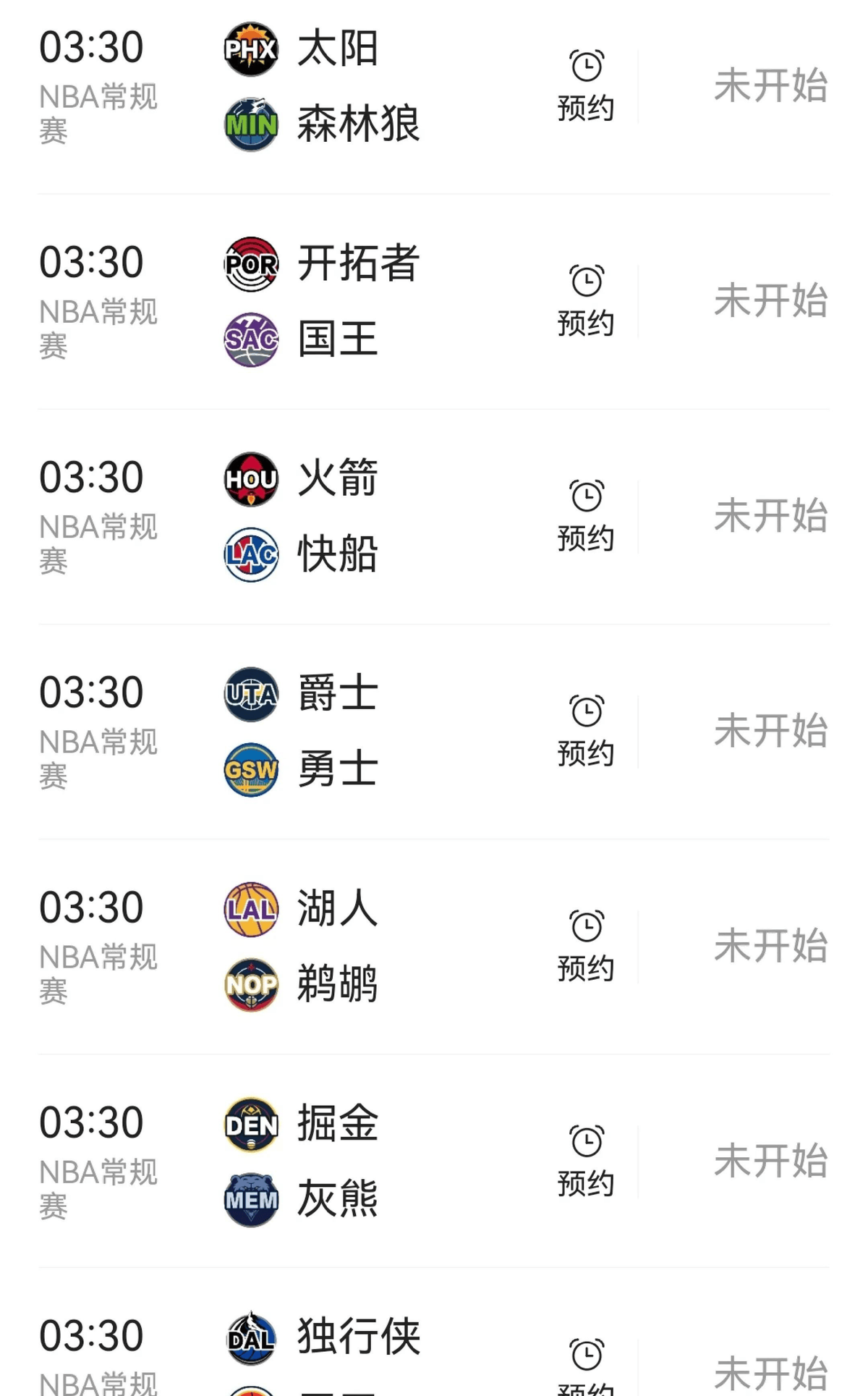Click the Lakers LAL logo icon
This screenshot has height=1396, width=868.
[251, 908]
